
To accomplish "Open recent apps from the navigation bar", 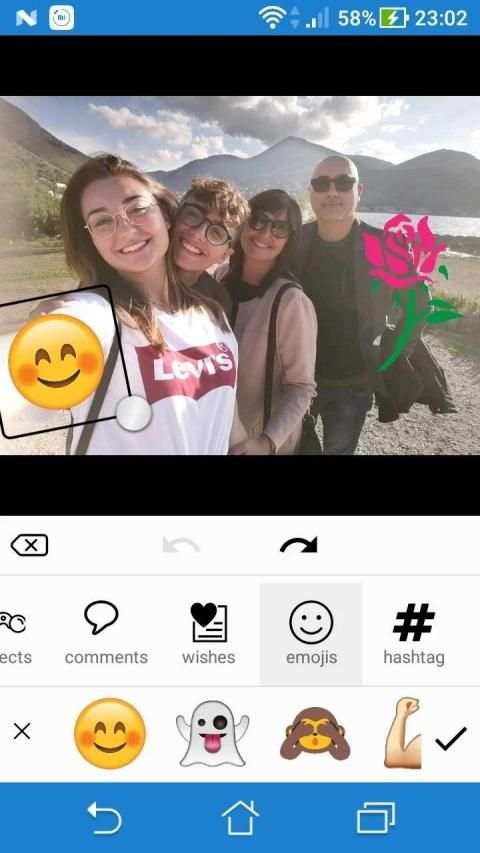I will coord(376,818).
